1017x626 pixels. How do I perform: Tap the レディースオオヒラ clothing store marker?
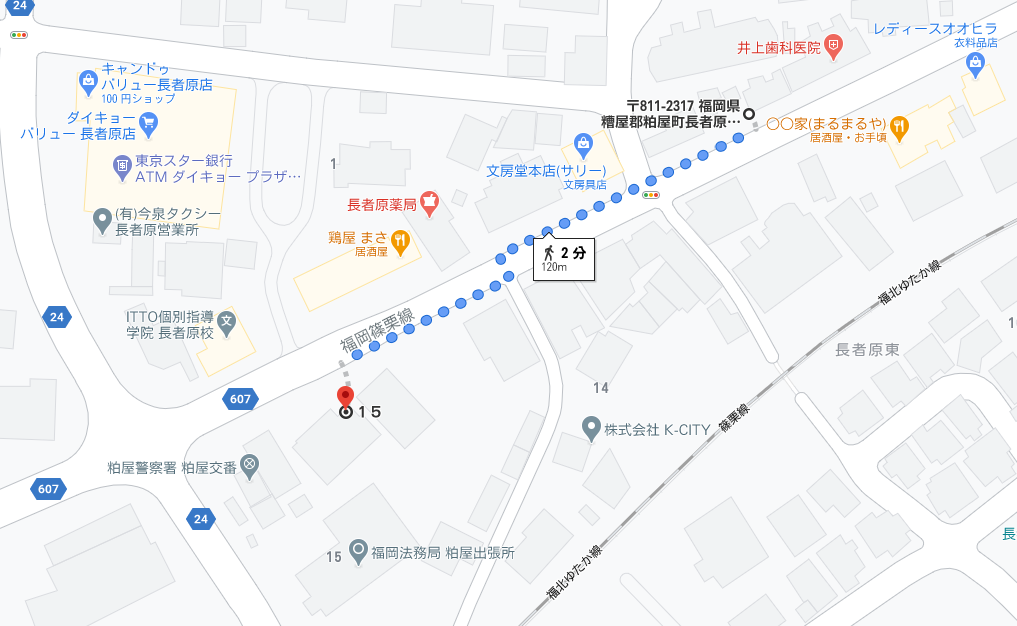point(976,65)
